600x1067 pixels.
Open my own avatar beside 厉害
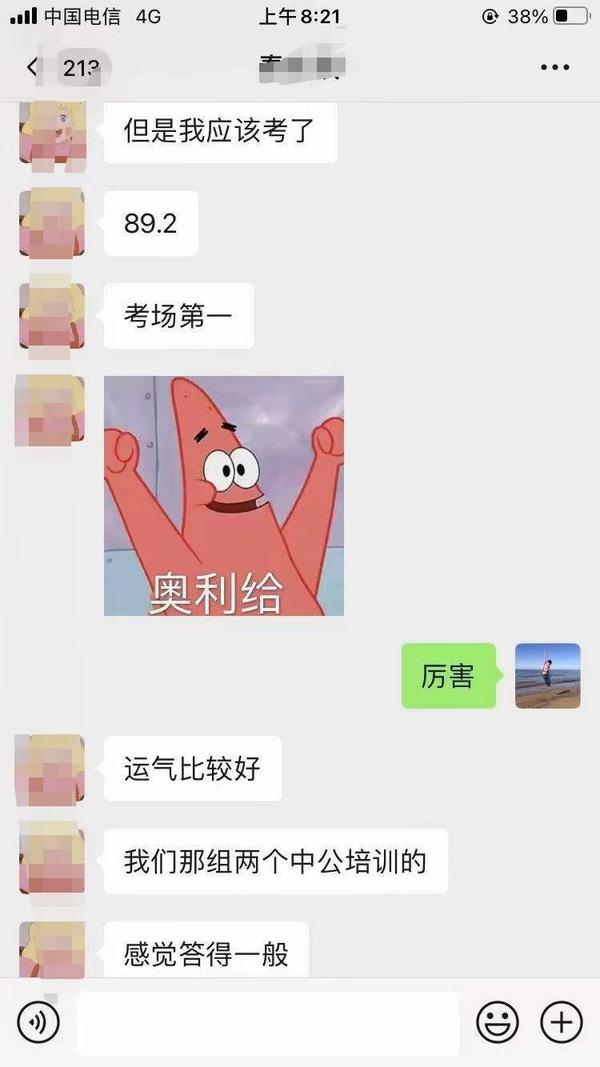pyautogui.click(x=547, y=676)
